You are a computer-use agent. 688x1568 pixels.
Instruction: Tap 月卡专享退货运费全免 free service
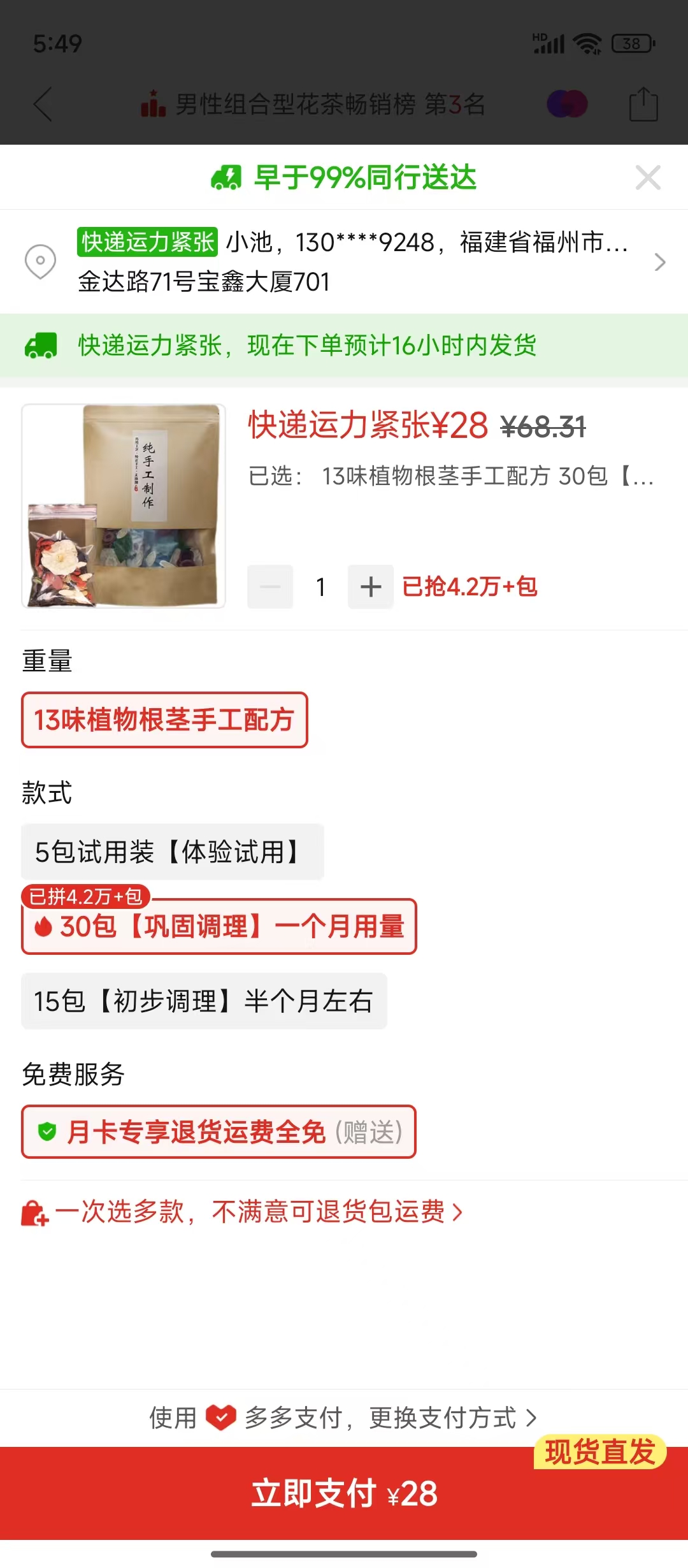(x=219, y=1132)
